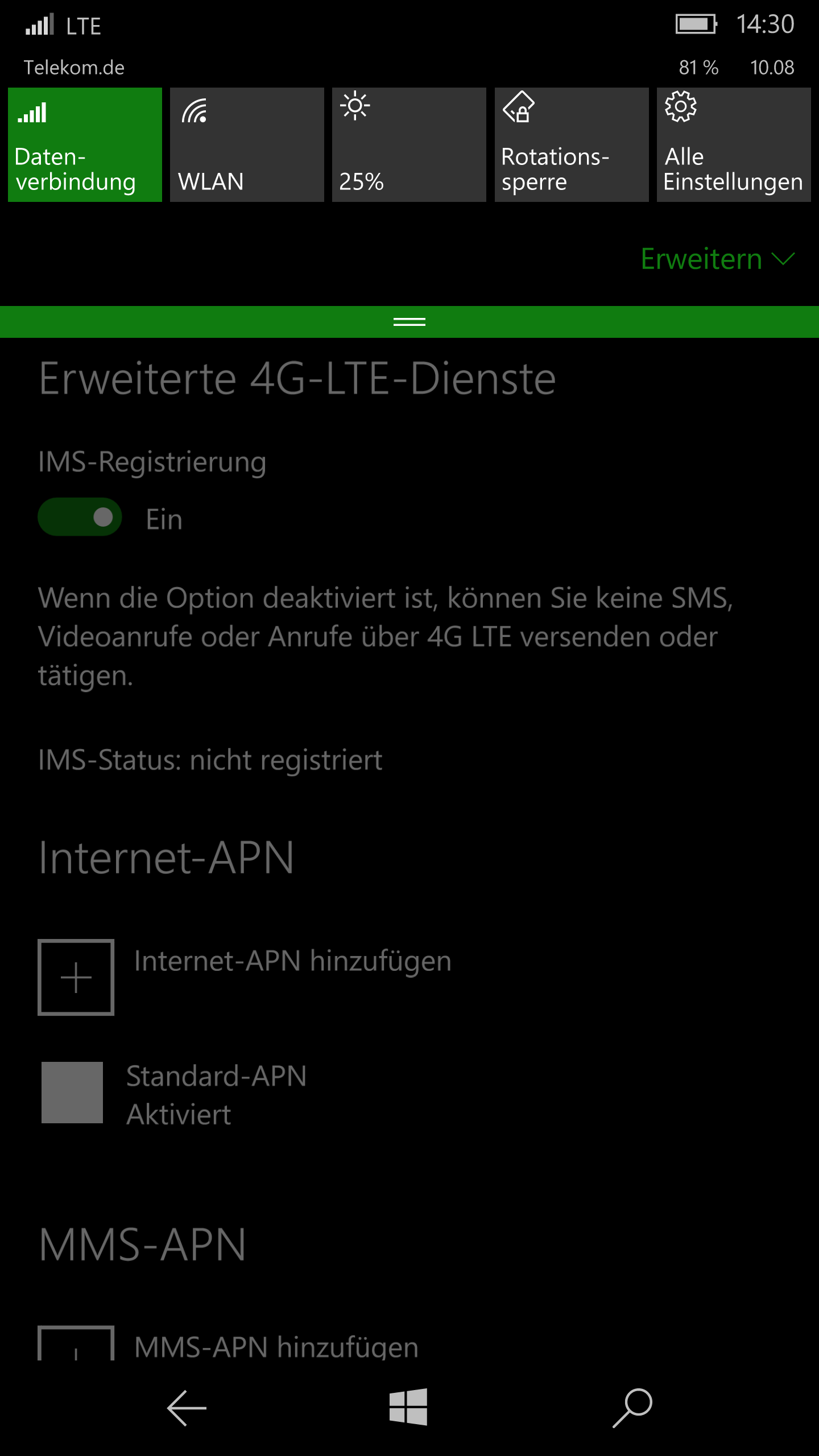
Task: Open search with the magnifier button
Action: point(632,1408)
